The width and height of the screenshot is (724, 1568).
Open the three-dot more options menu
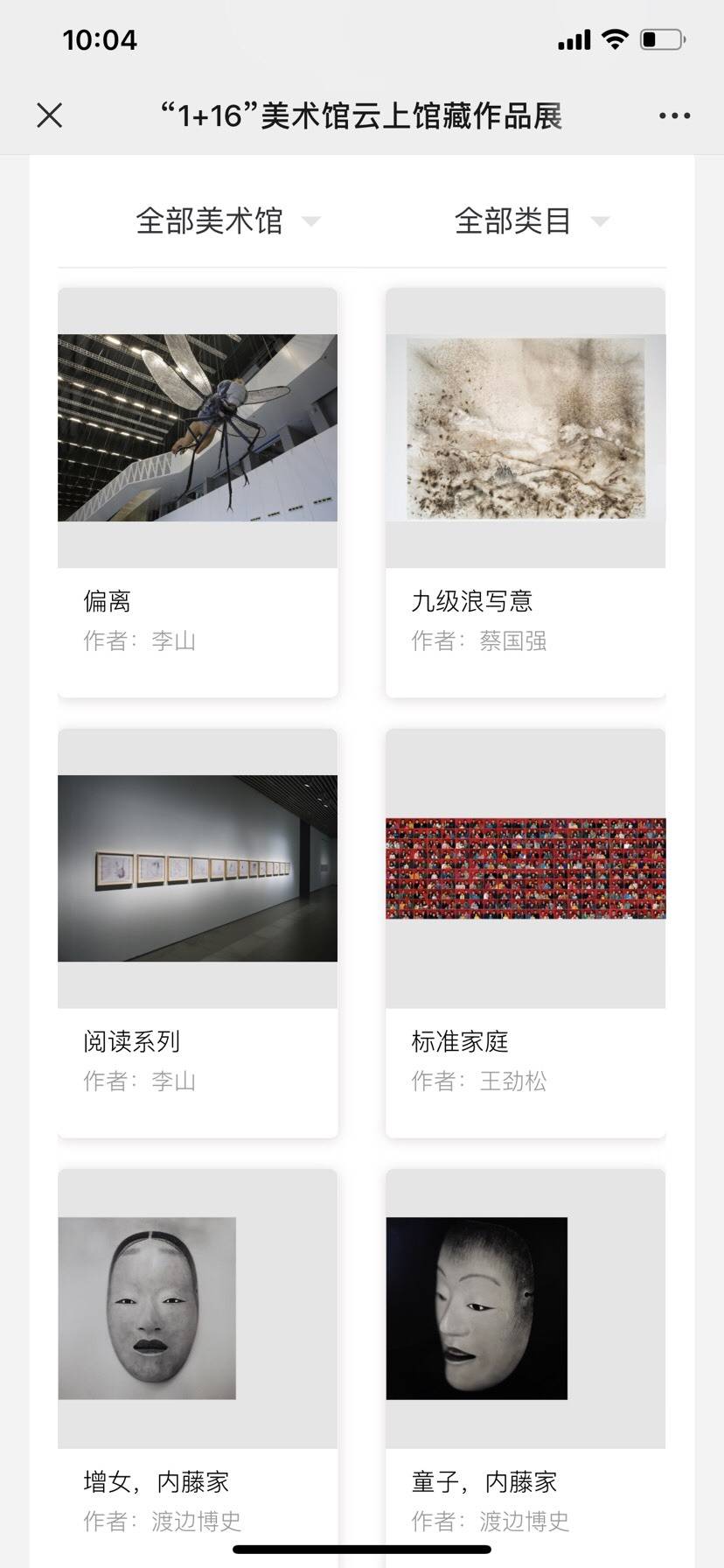click(674, 115)
